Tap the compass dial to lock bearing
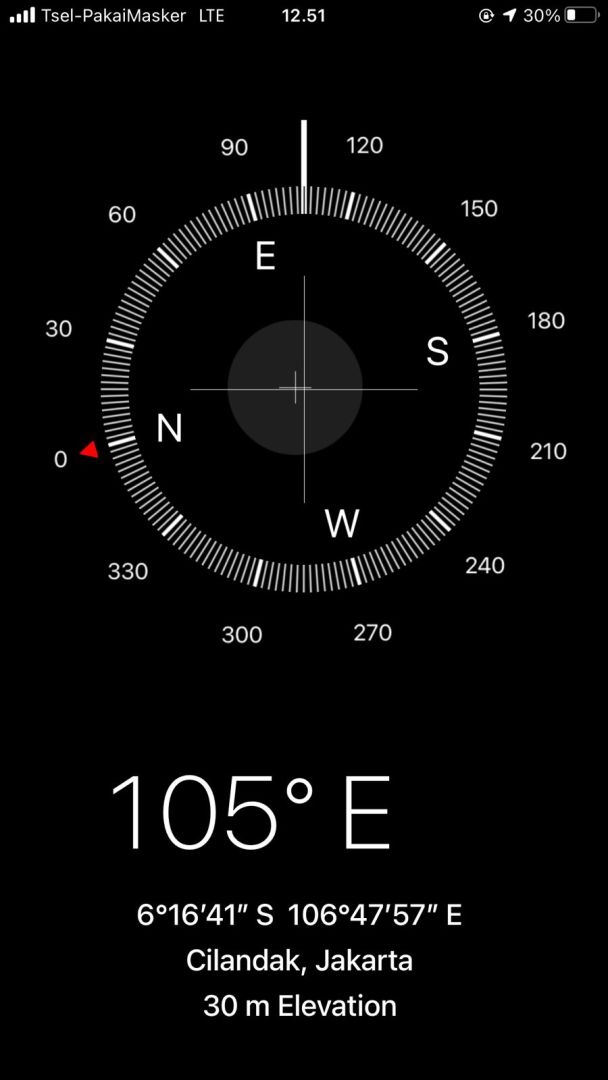This screenshot has height=1080, width=608. (x=304, y=389)
